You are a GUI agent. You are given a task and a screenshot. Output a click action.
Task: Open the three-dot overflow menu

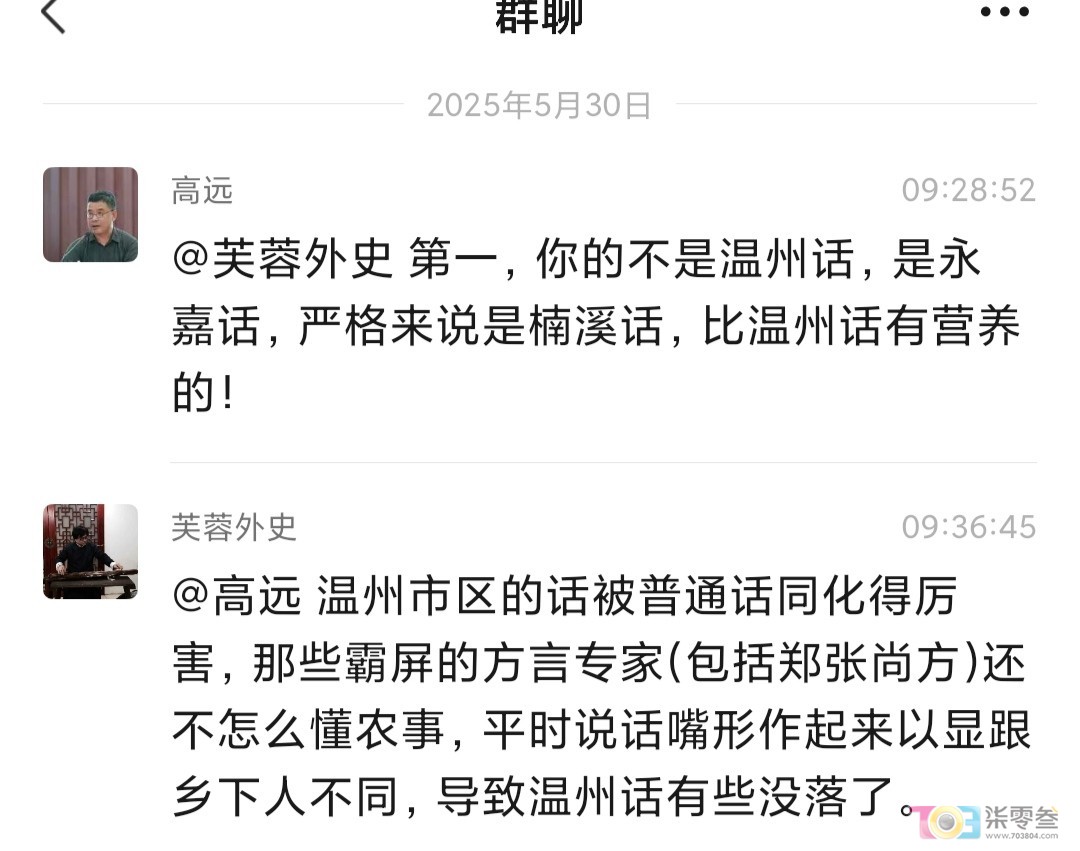1004,13
